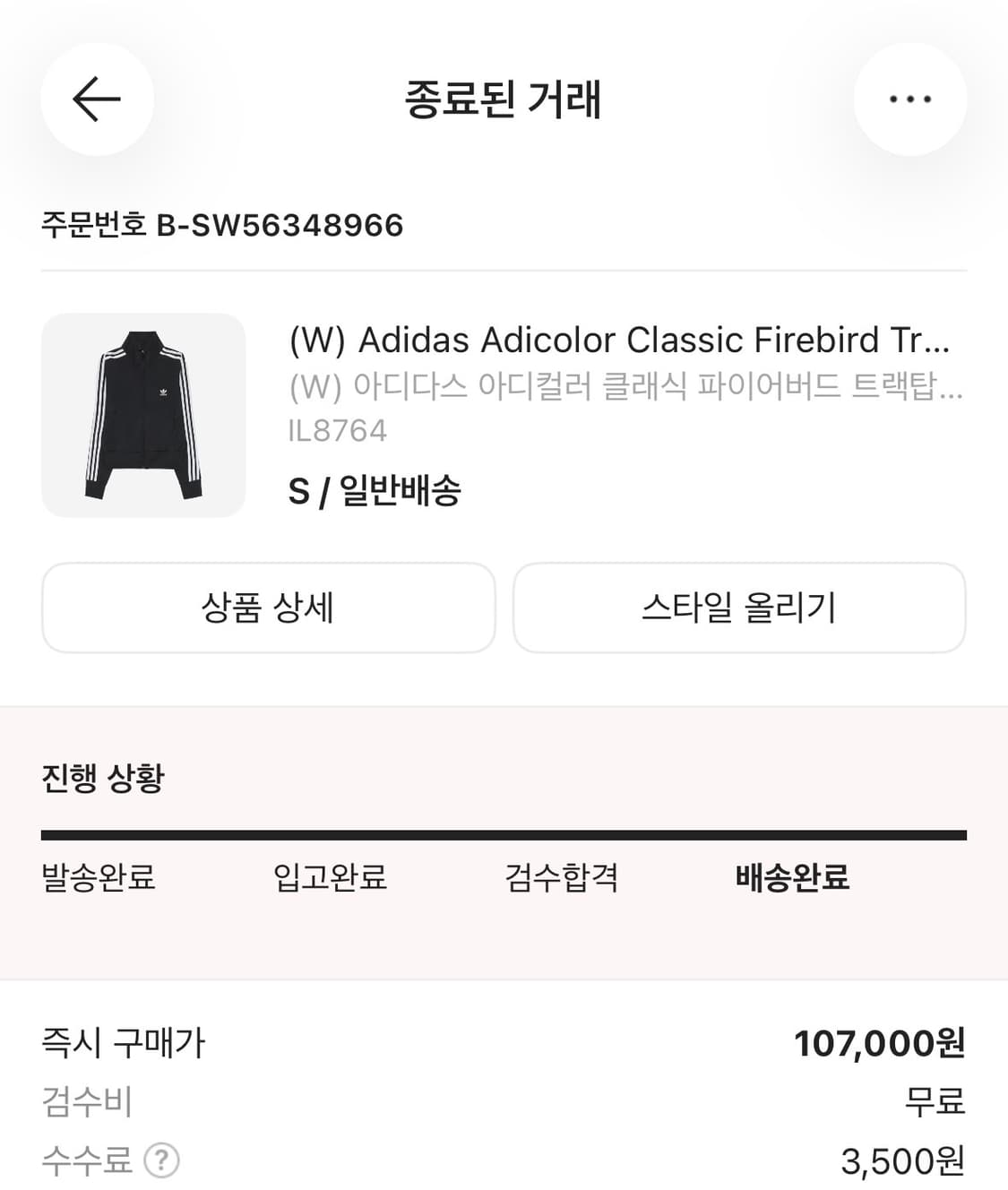Select the 입고완료 progress step
1008x1190 pixels.
(x=331, y=879)
